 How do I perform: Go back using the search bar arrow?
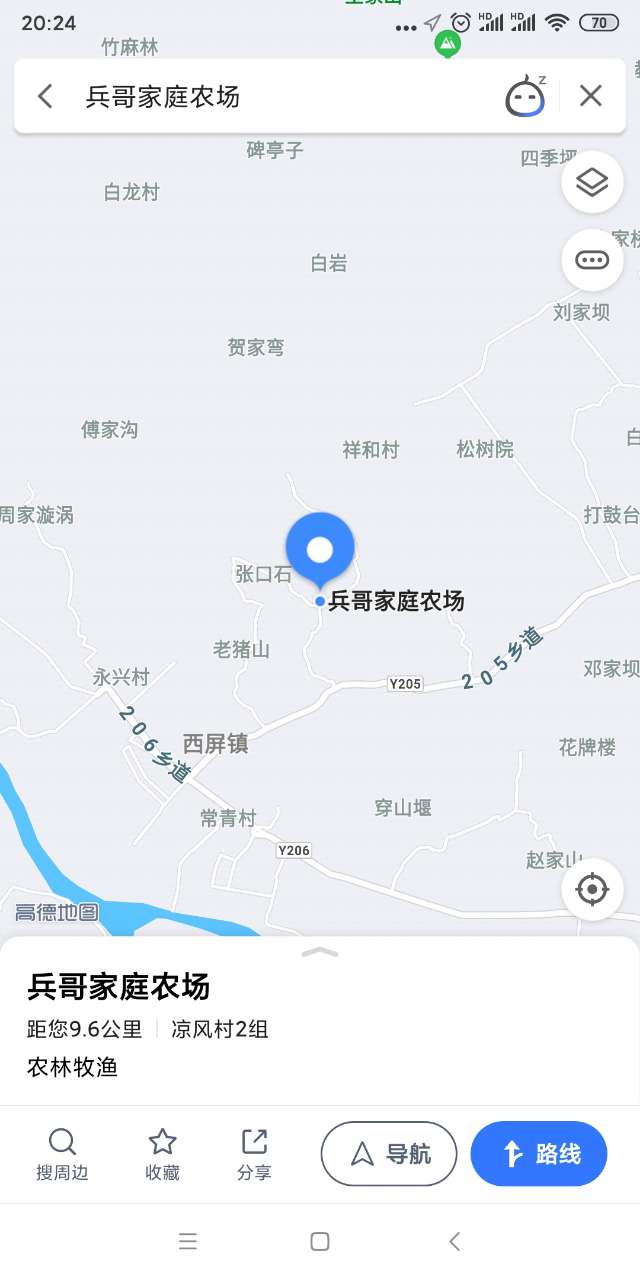(45, 96)
